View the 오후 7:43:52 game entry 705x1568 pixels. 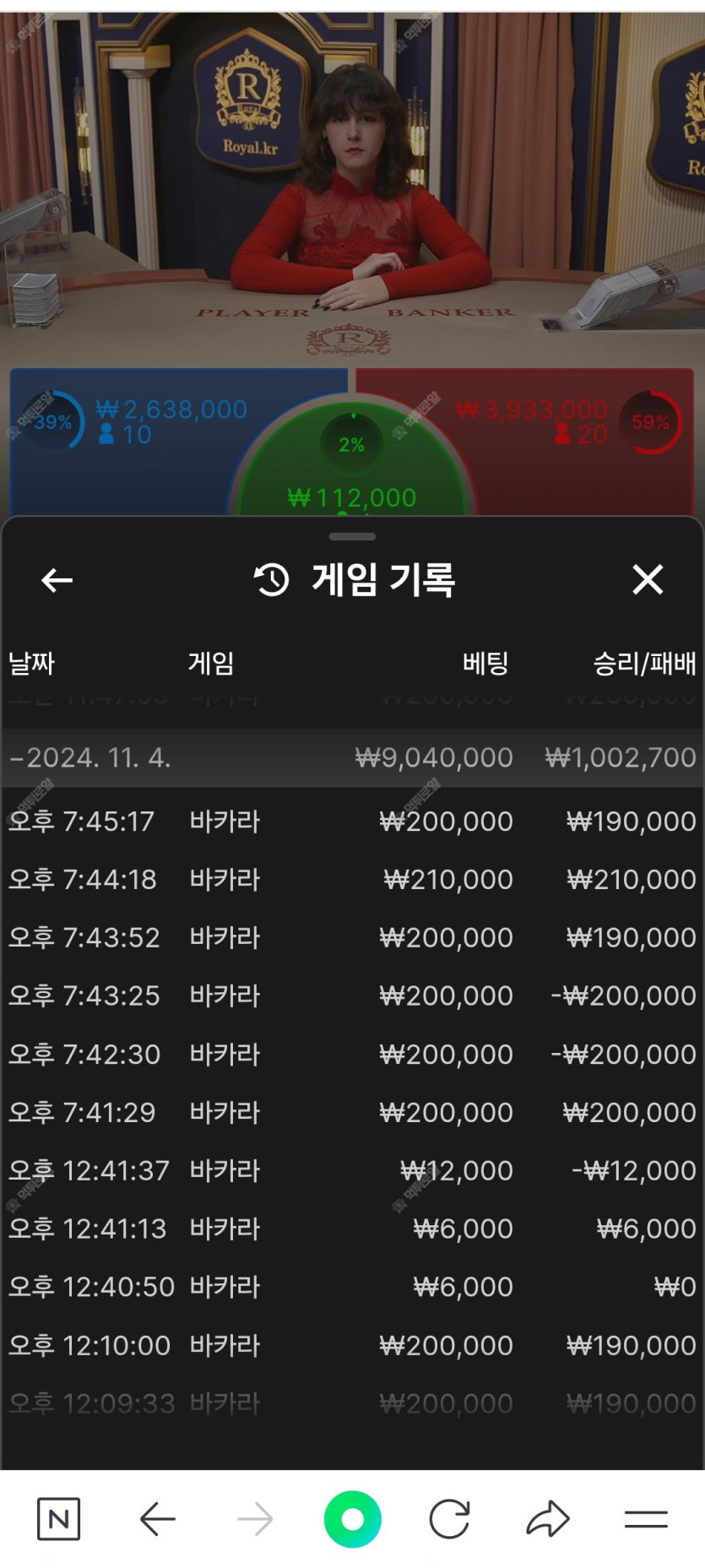coord(352,937)
